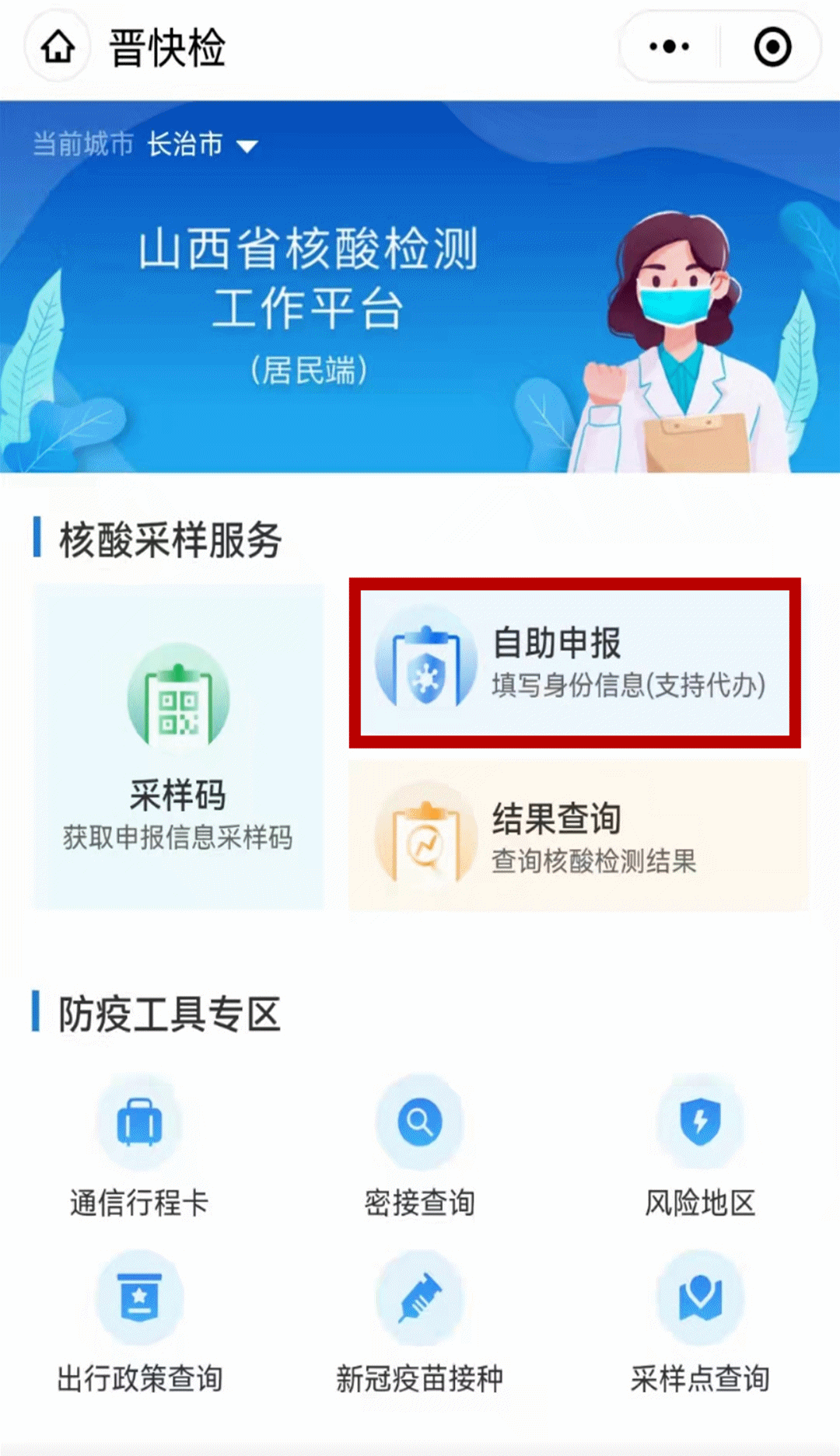Screen dimensions: 840x1456
Task: Go to the mini program home icon
Action: (x=58, y=47)
